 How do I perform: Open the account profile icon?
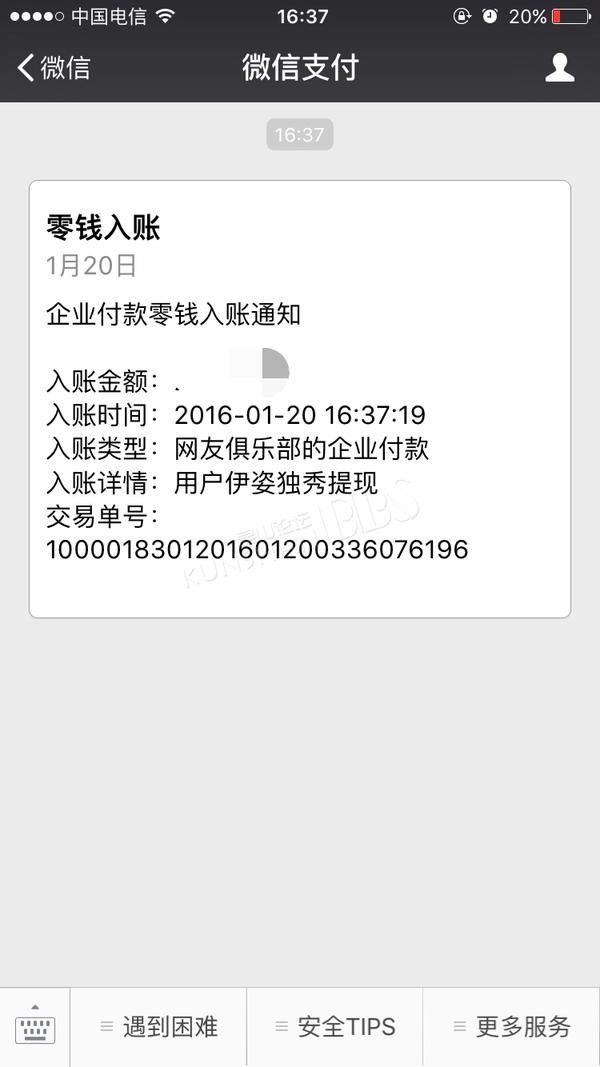[x=560, y=67]
